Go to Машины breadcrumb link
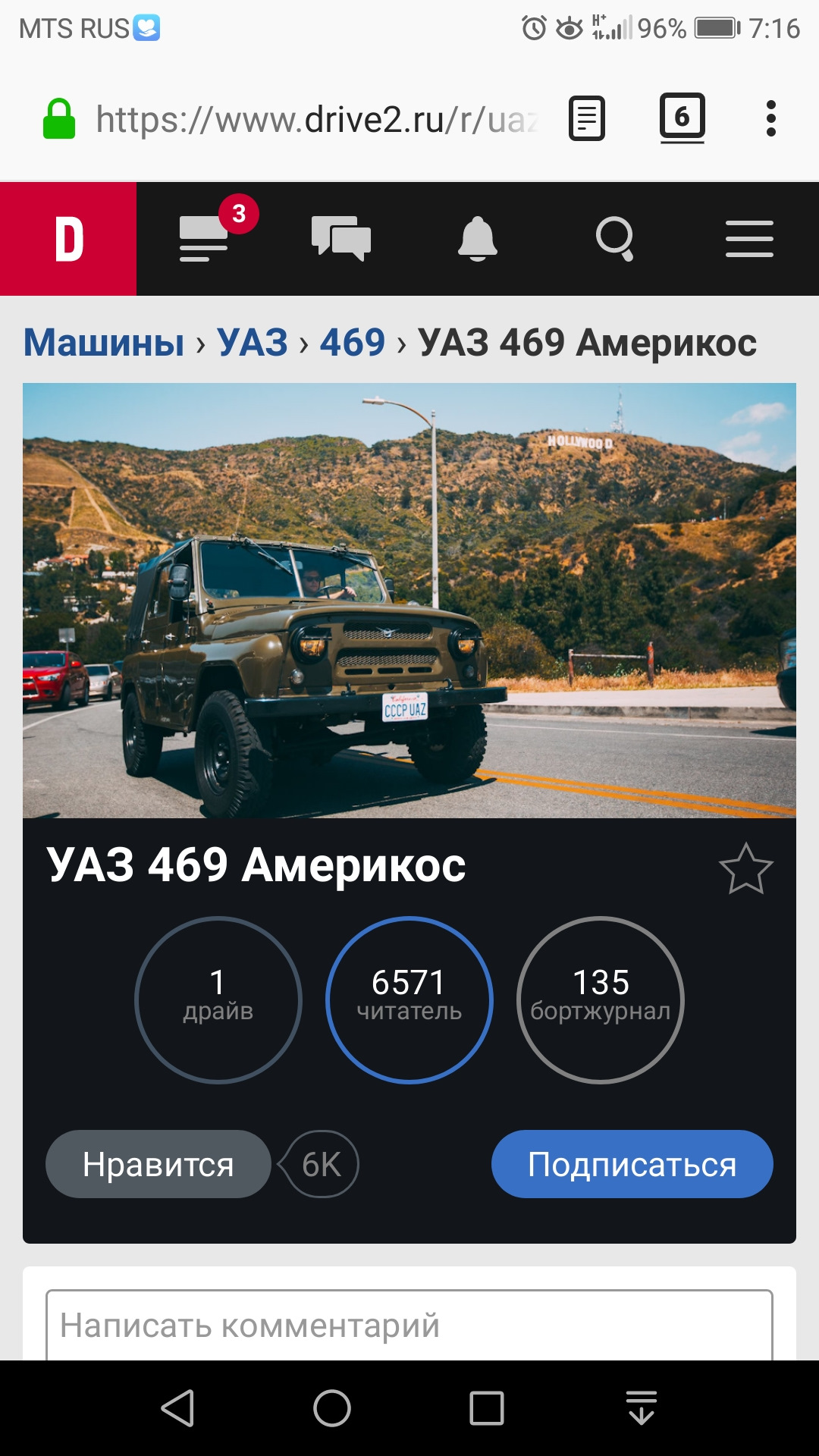This screenshot has height=1456, width=819. pyautogui.click(x=104, y=343)
